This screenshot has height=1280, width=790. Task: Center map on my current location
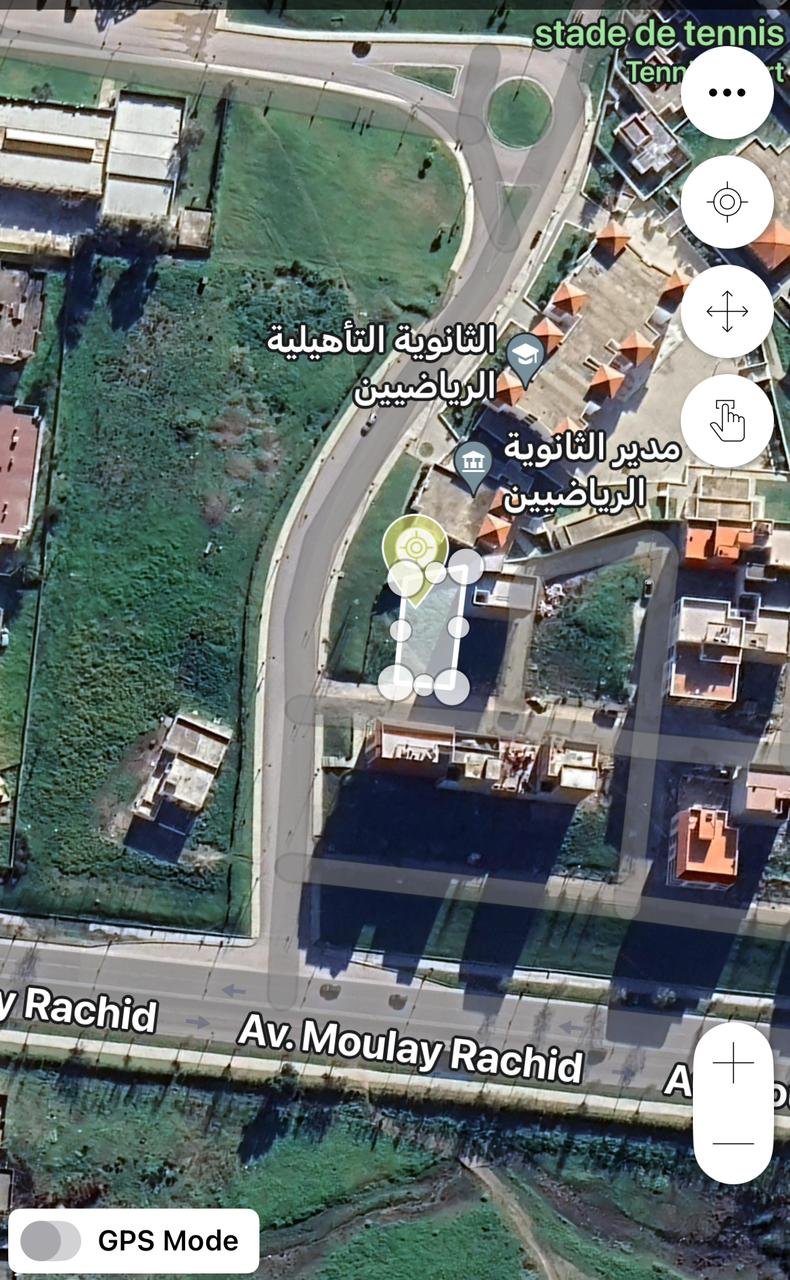[727, 202]
